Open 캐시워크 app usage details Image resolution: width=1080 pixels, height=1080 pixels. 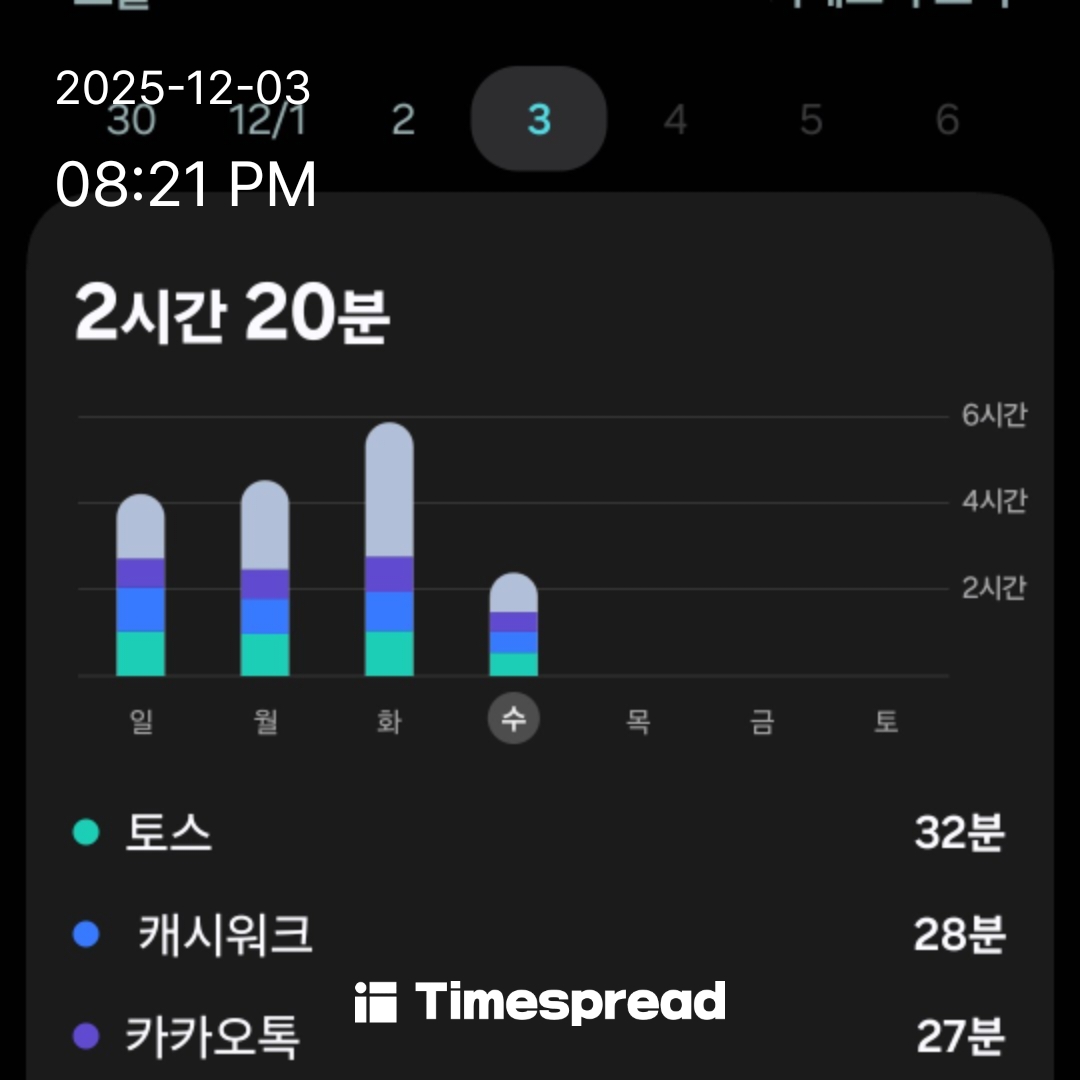coord(540,934)
